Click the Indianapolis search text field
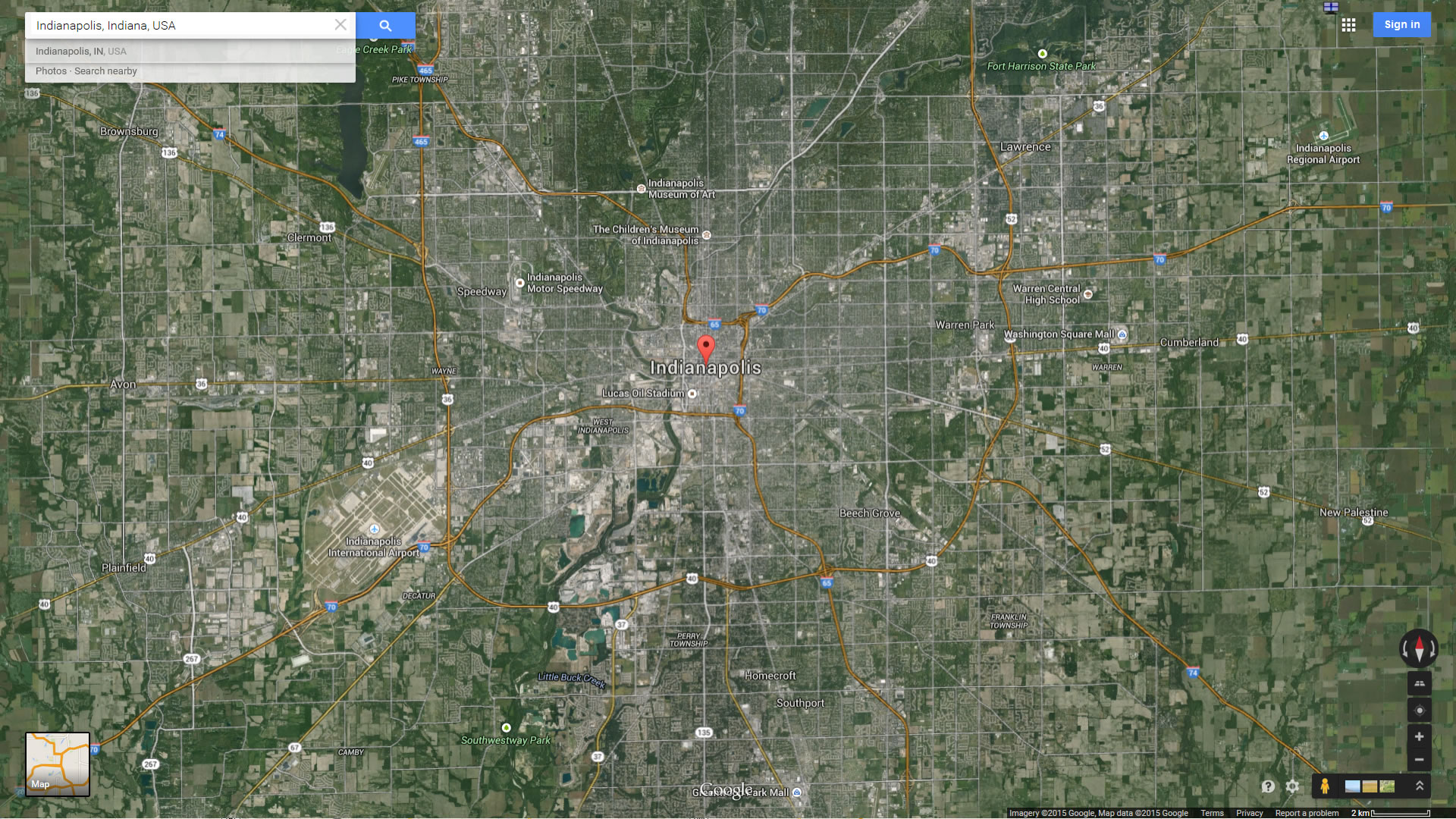 [182, 25]
